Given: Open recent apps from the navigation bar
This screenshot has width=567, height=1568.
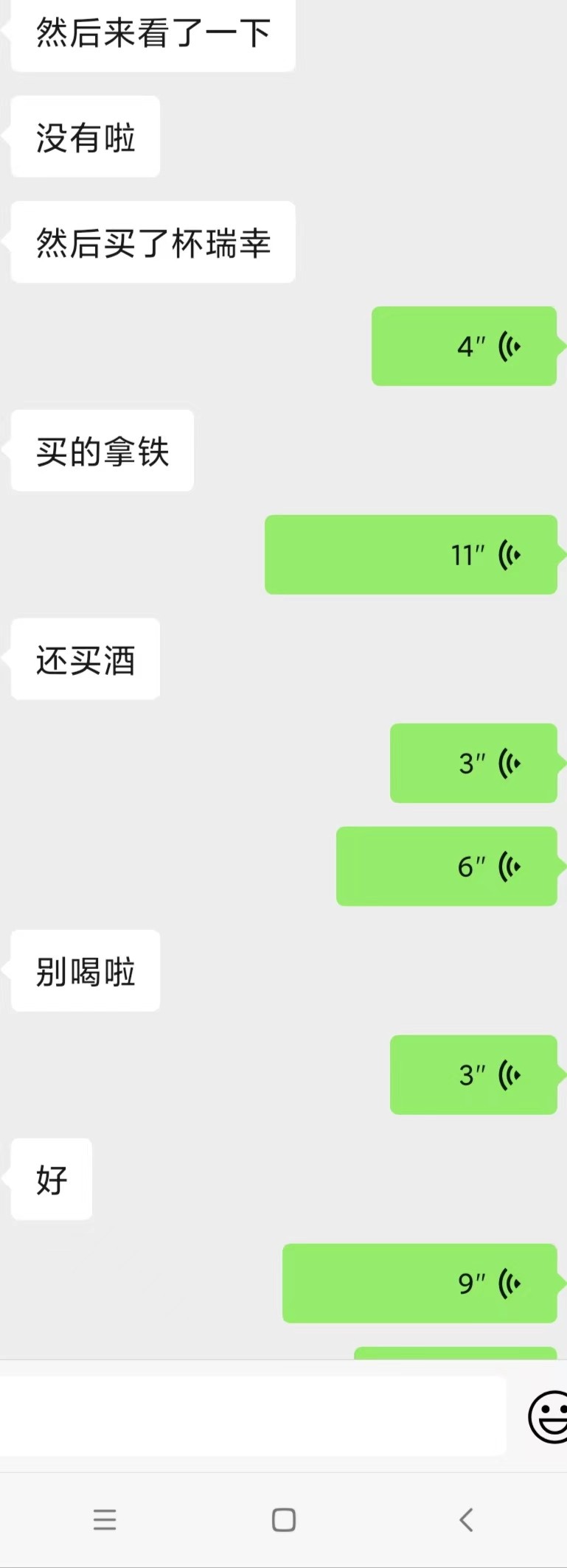Looking at the screenshot, I should point(105,1519).
